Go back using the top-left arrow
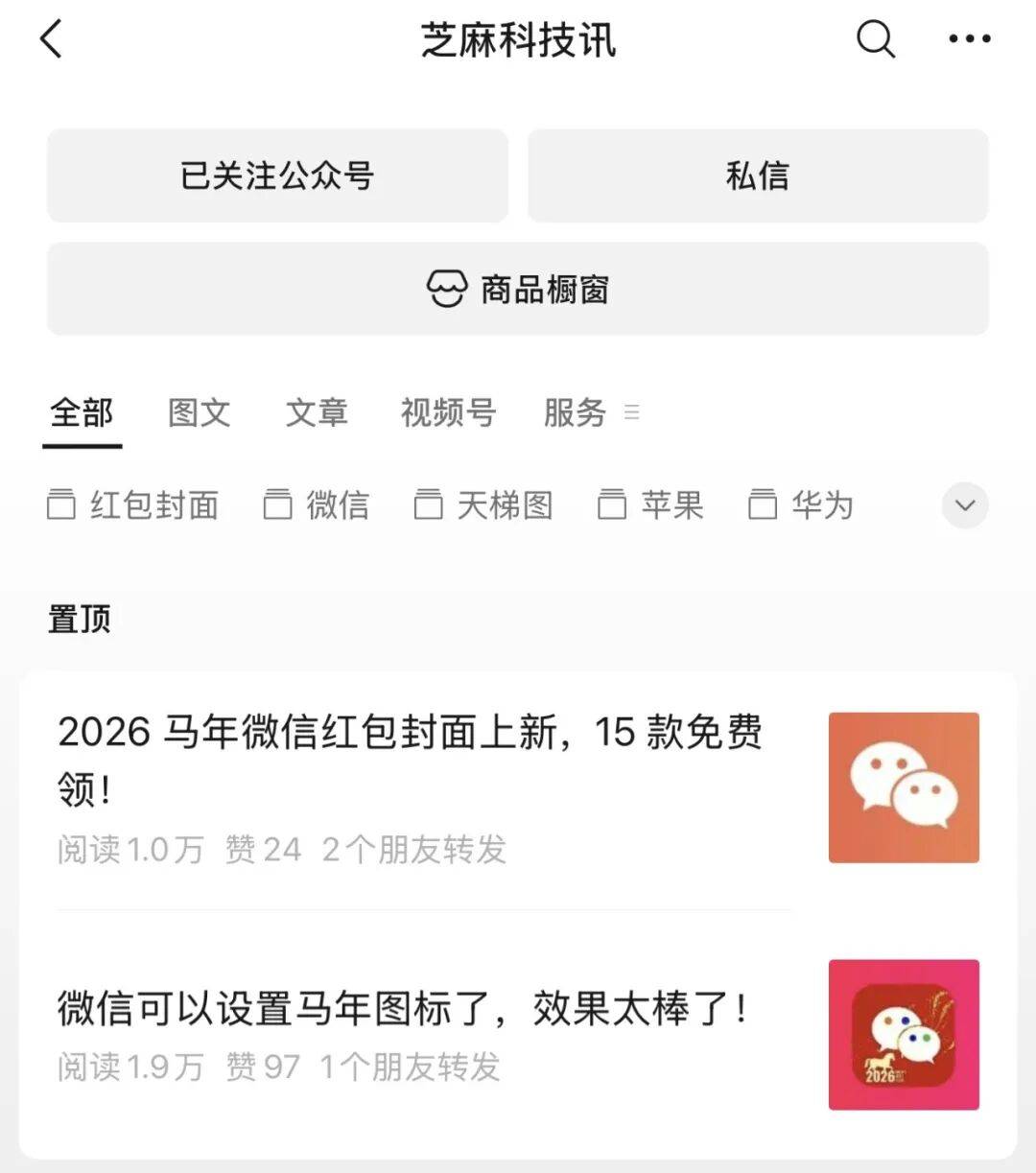1036x1173 pixels. click(x=52, y=39)
